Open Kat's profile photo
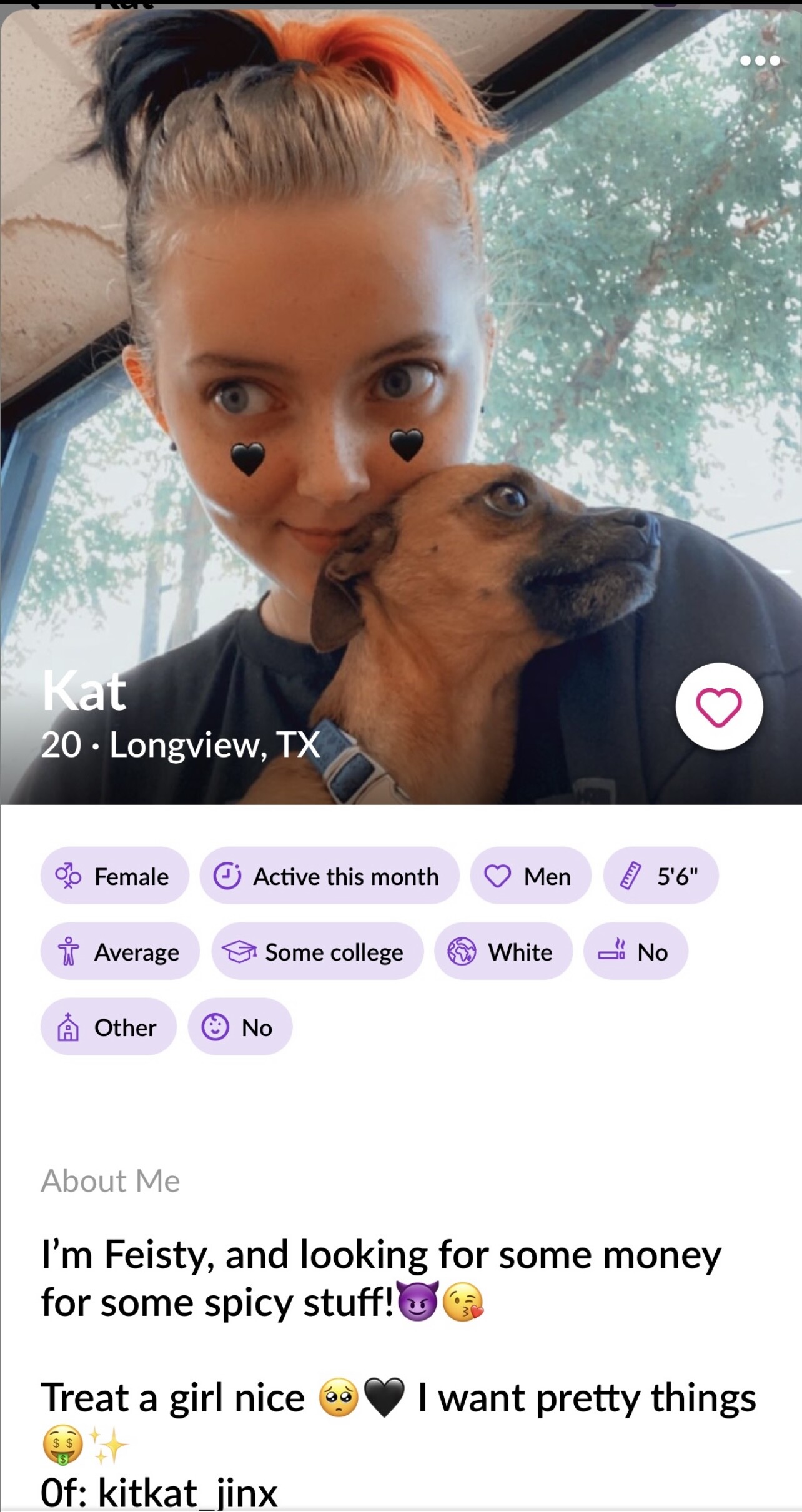Image resolution: width=802 pixels, height=1512 pixels. pos(401,406)
